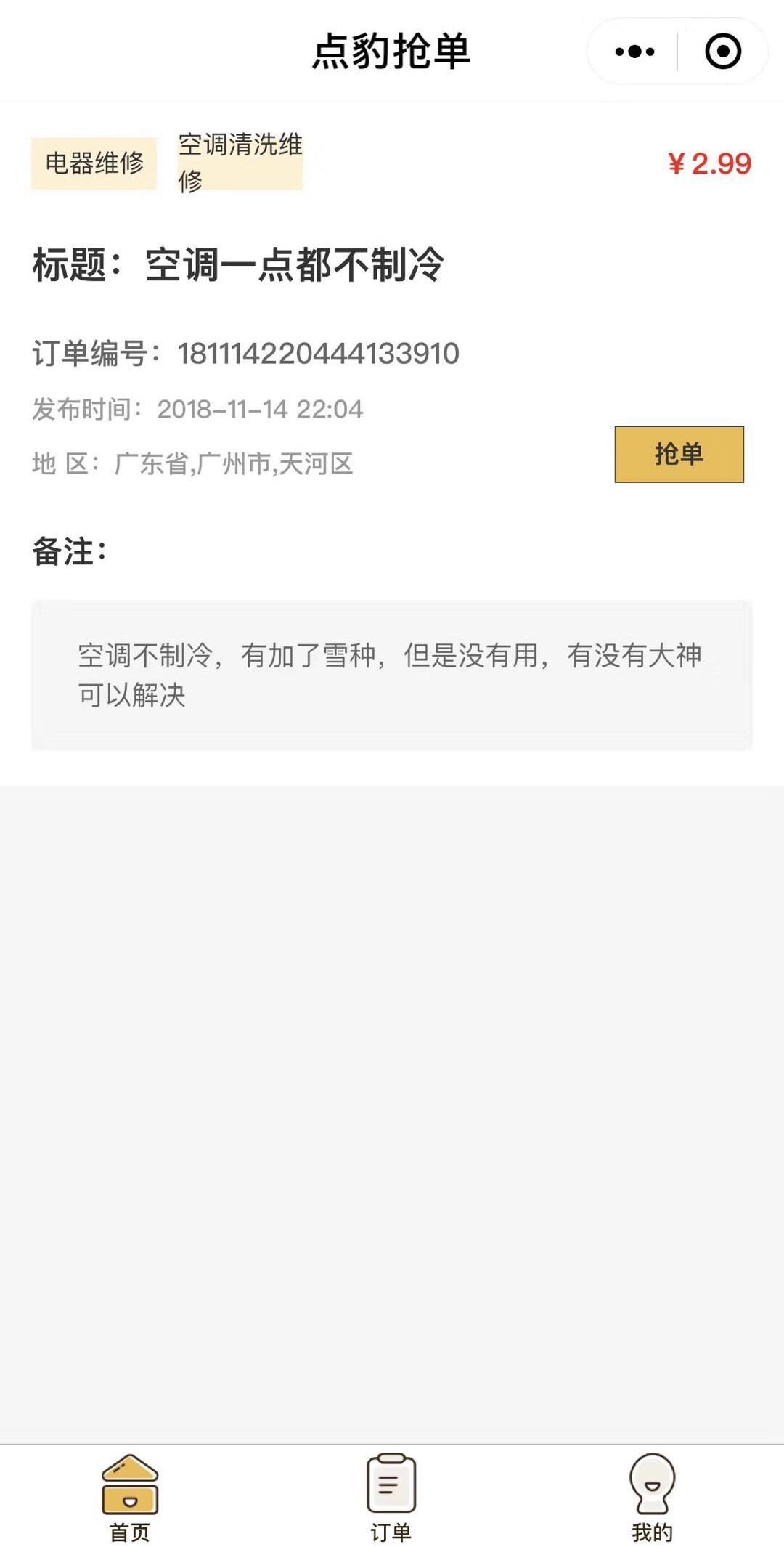Tap the 抢单 button to grab this order
This screenshot has height=1547, width=784.
[x=679, y=454]
